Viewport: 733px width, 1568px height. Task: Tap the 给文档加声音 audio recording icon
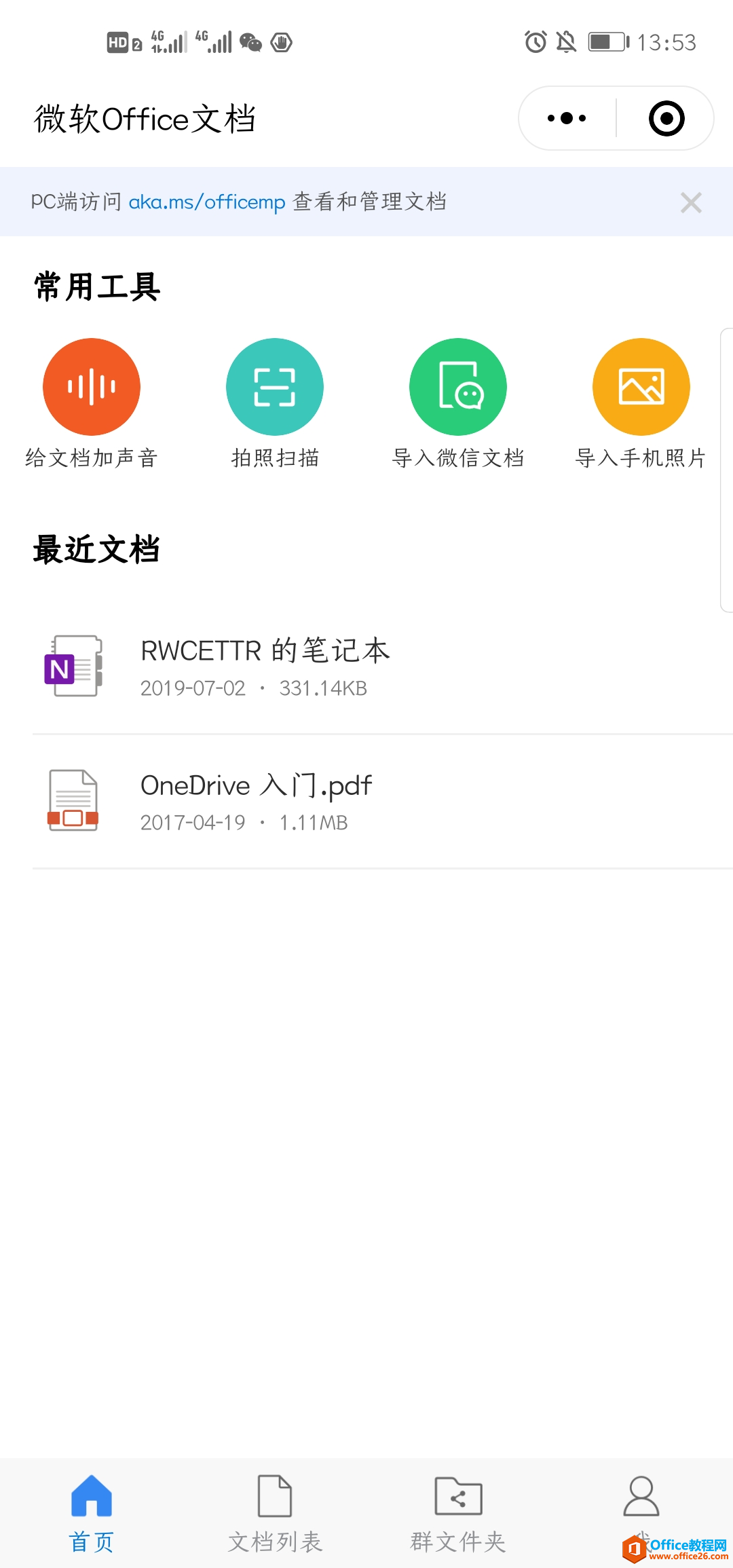pos(92,386)
